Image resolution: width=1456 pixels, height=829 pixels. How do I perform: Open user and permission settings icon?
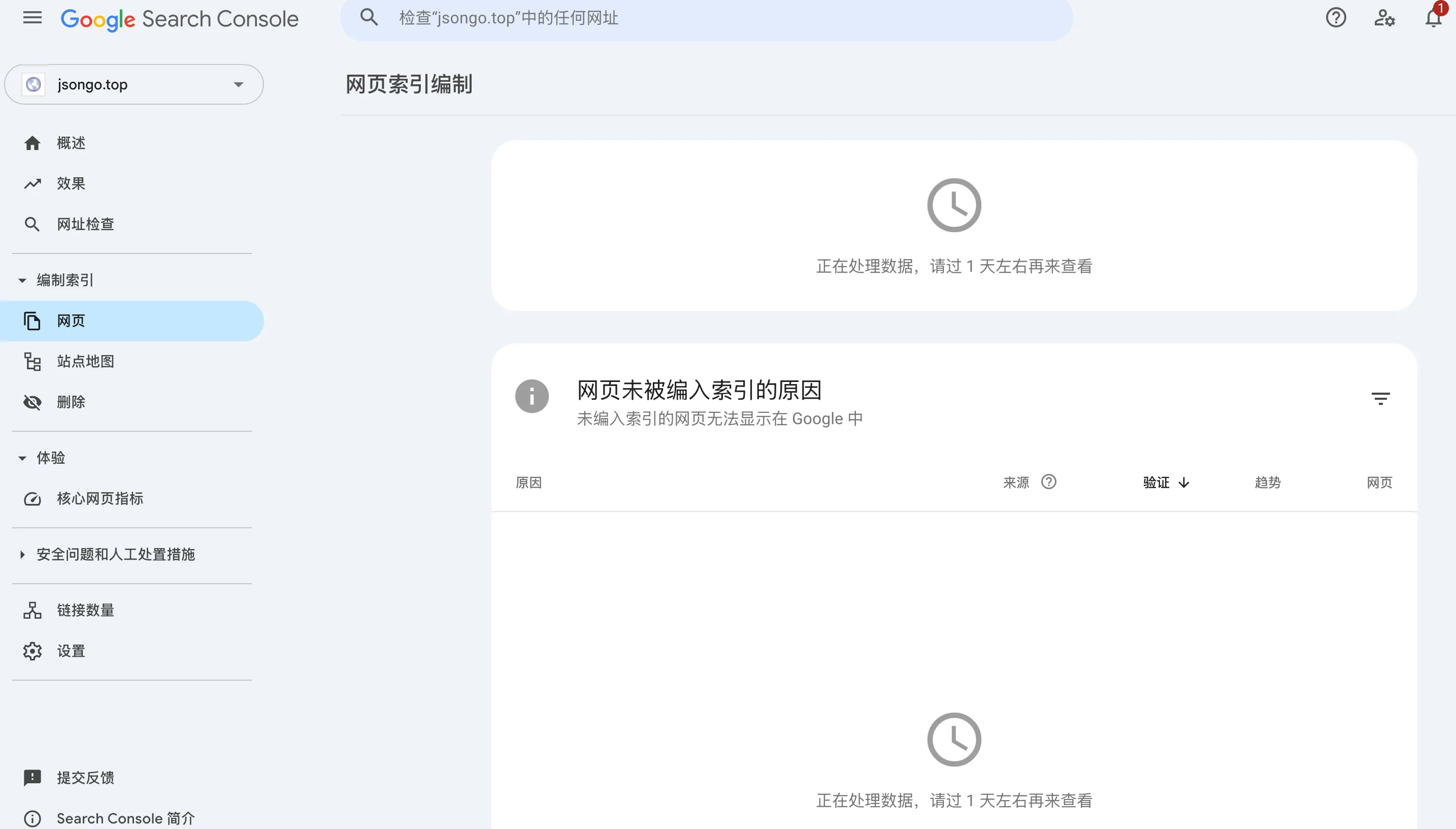pyautogui.click(x=1384, y=18)
